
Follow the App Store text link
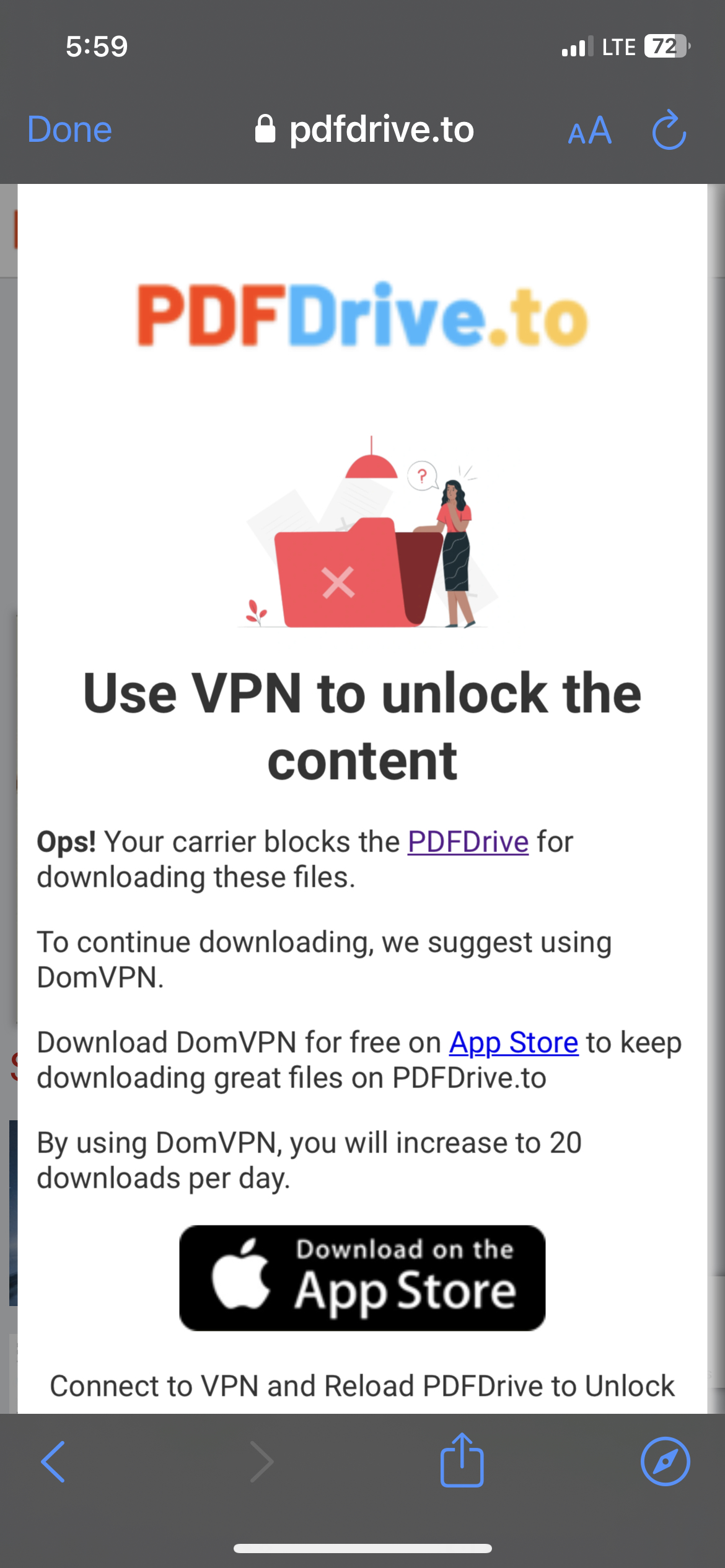514,1043
